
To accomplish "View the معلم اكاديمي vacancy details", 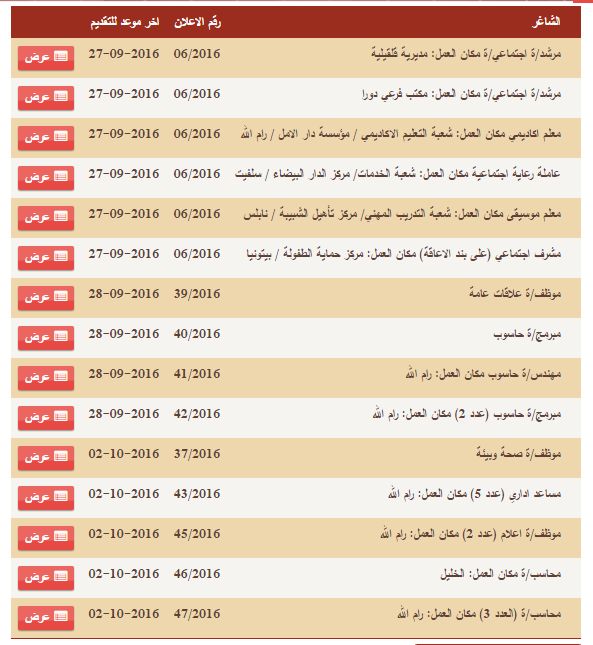I will click(46, 137).
